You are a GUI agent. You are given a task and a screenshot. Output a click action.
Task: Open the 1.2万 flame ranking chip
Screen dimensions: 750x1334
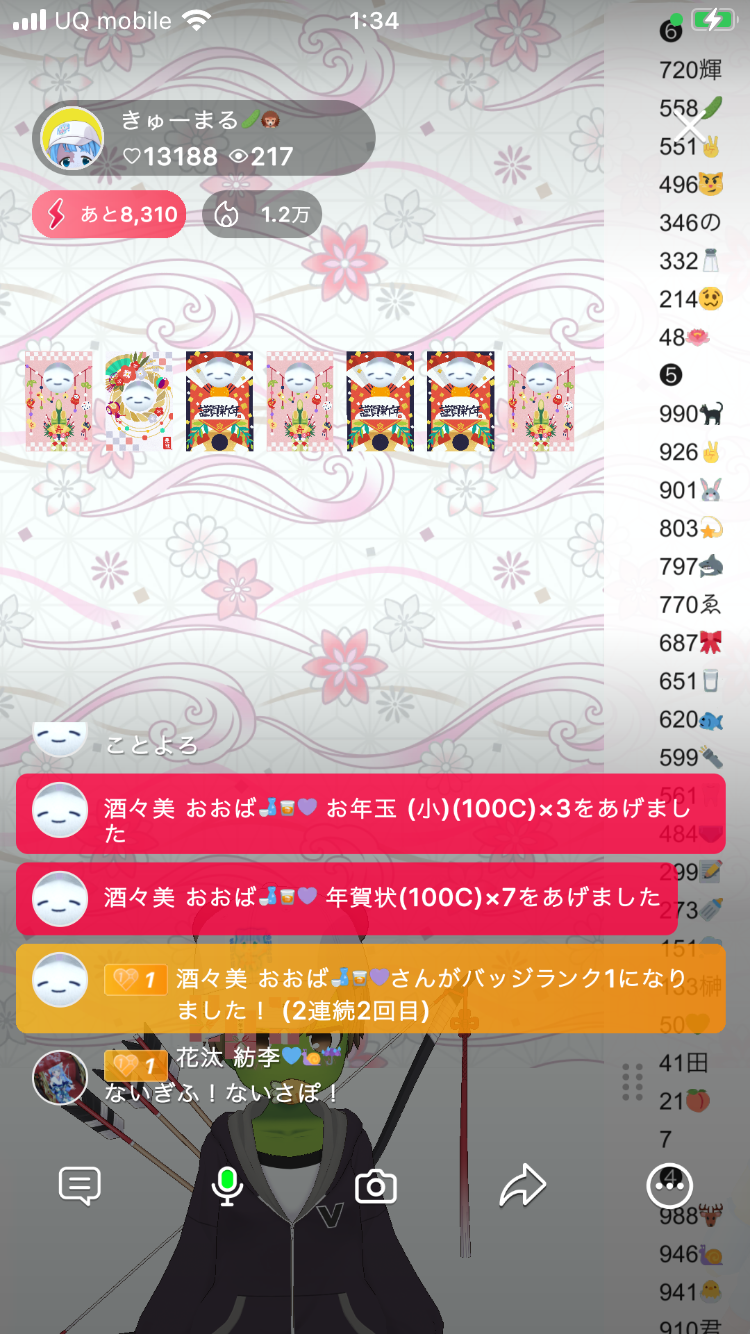262,214
